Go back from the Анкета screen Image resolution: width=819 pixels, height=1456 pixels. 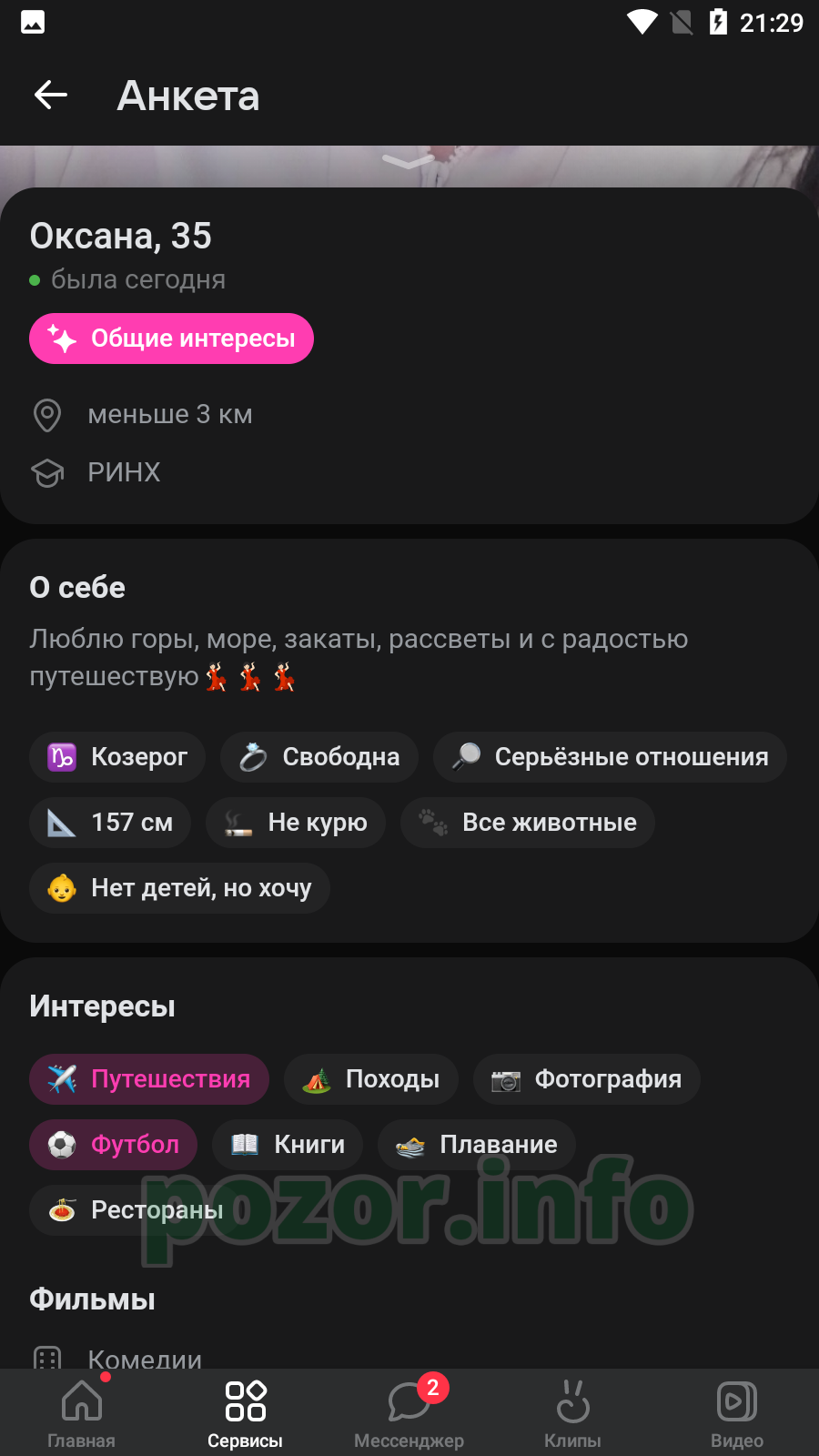click(51, 95)
